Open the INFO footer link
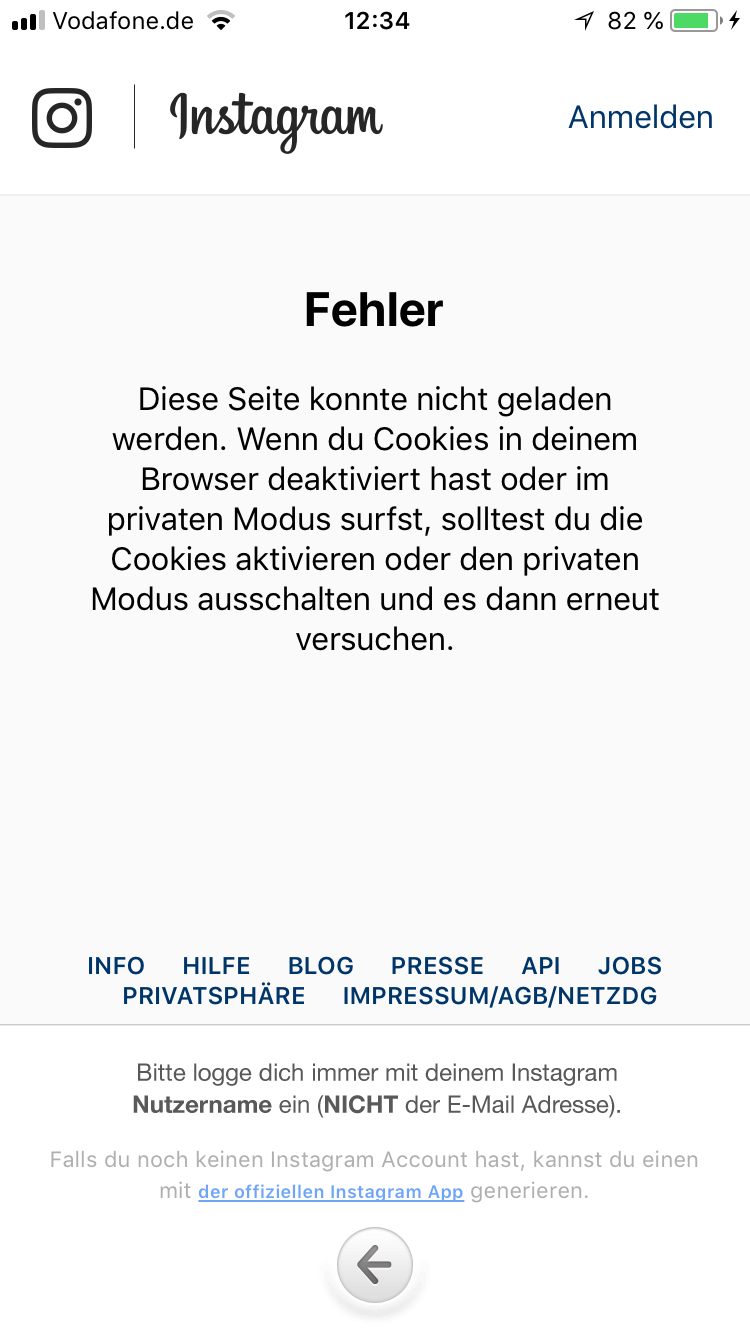The width and height of the screenshot is (750, 1334). point(116,966)
